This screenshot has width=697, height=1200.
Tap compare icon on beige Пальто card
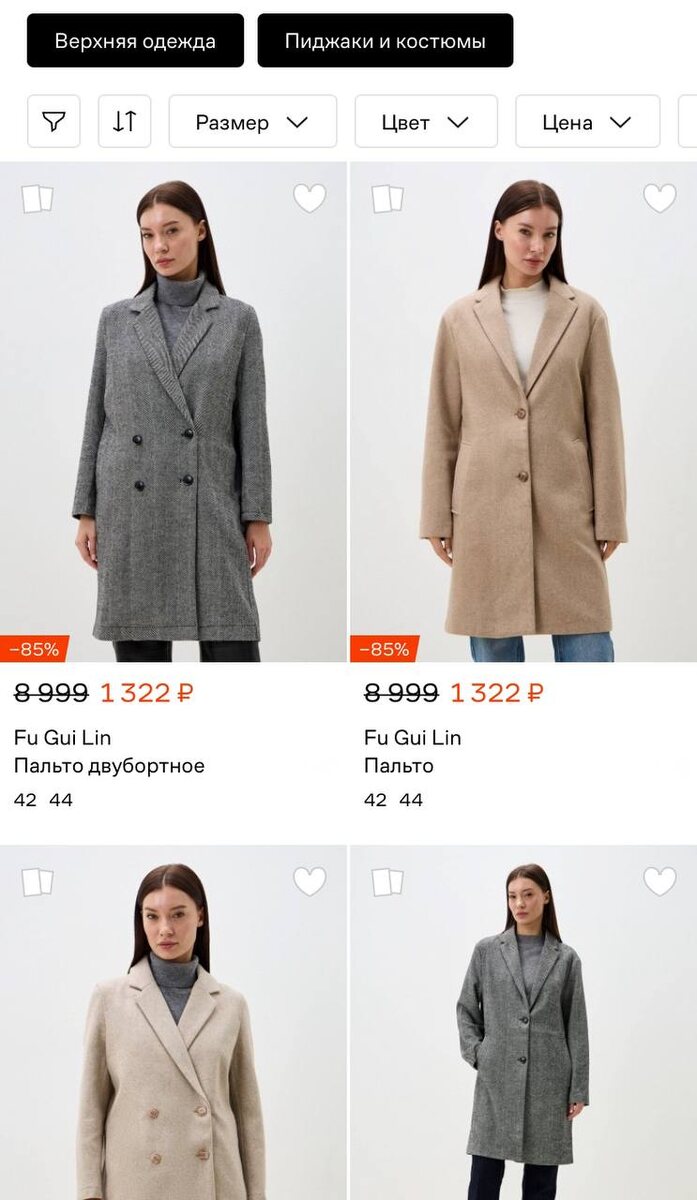point(388,199)
